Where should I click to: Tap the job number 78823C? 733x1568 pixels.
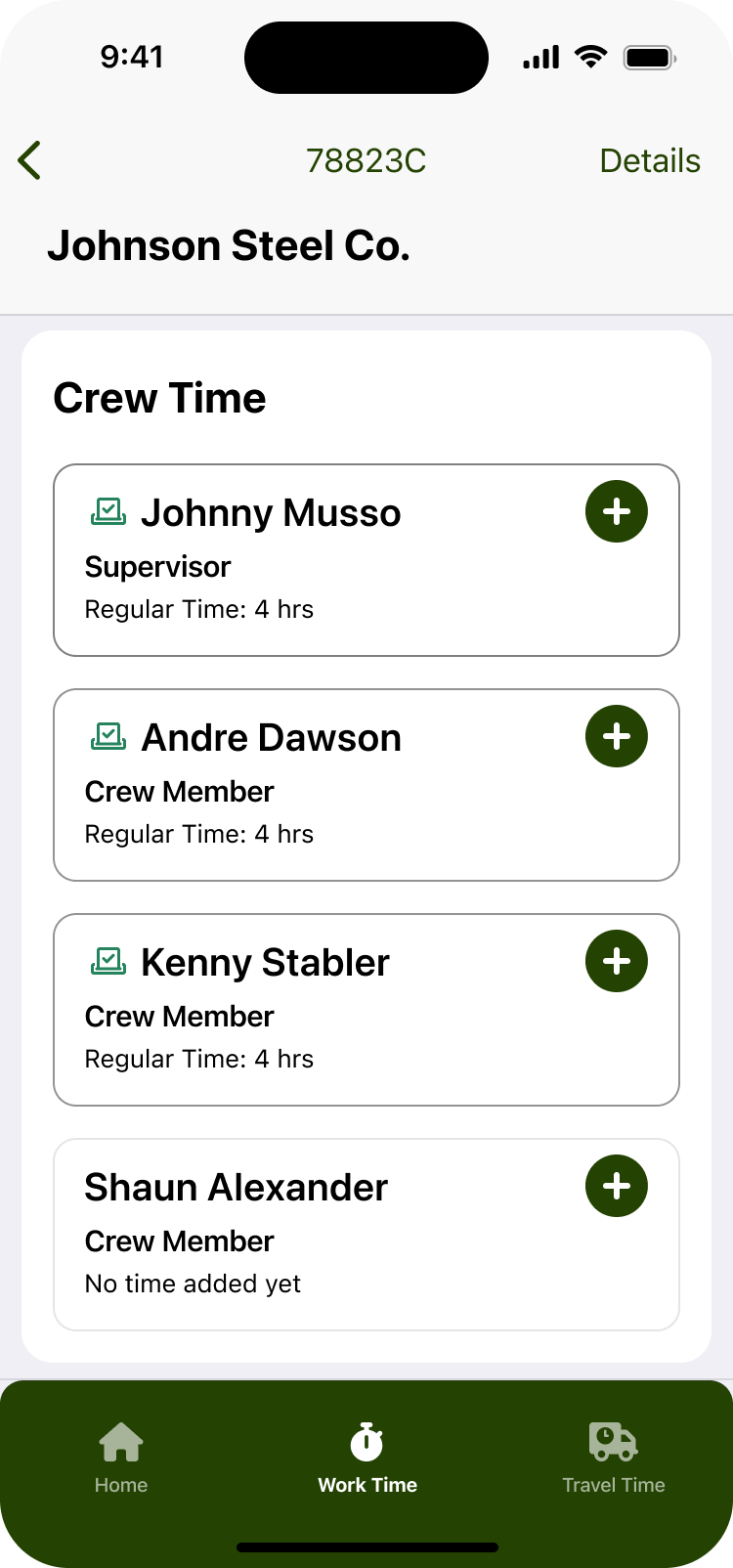(366, 159)
